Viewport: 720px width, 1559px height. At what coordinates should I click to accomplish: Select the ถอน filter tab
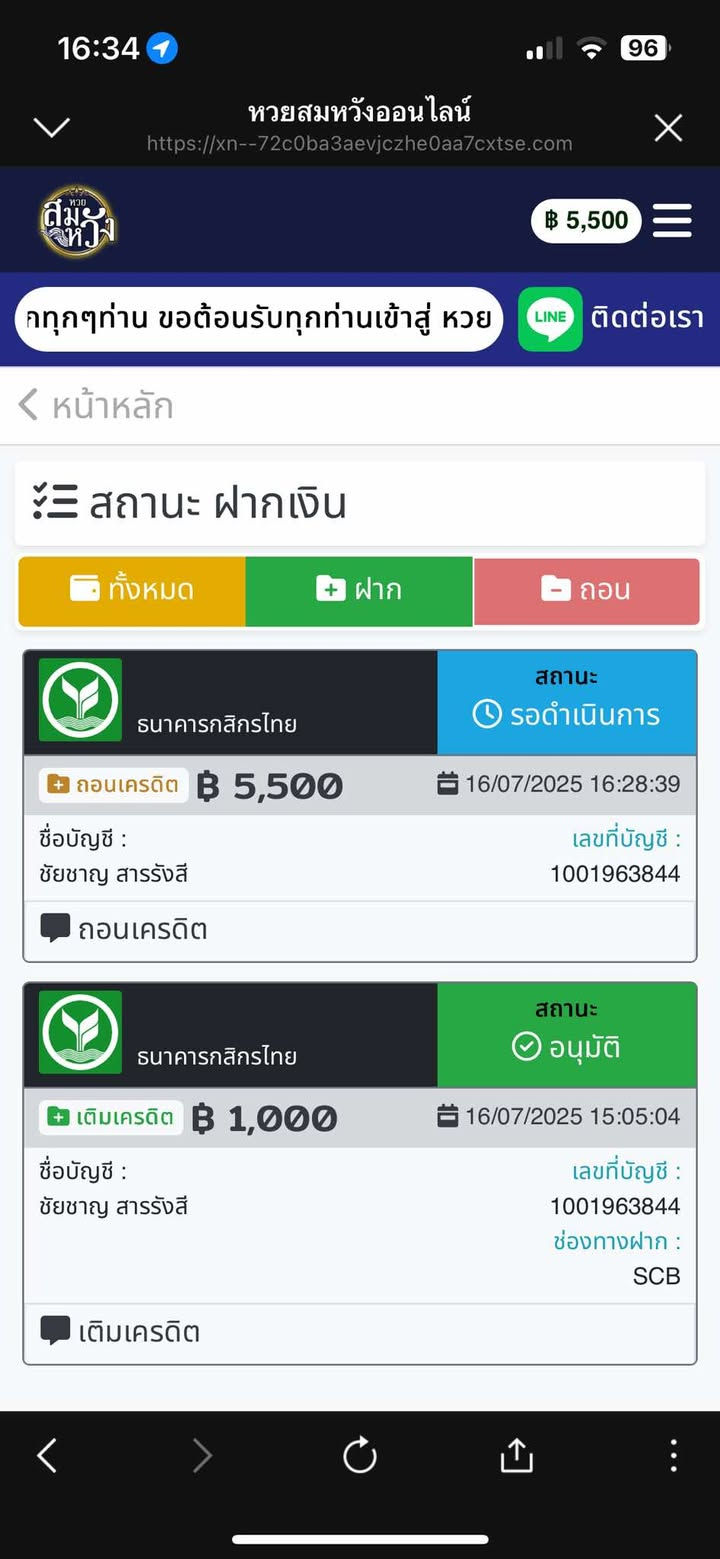587,591
